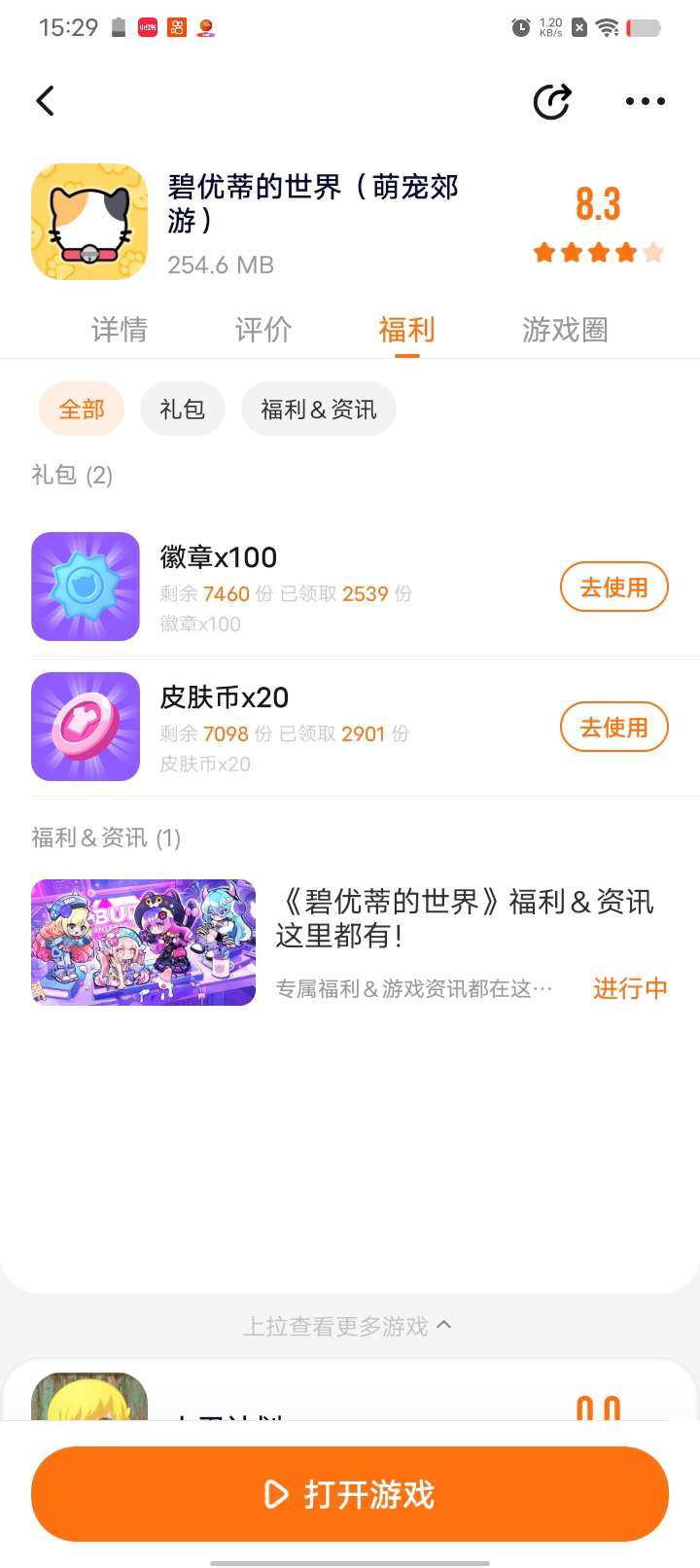Select the 福利 tab
The width and height of the screenshot is (700, 1568).
pos(406,330)
